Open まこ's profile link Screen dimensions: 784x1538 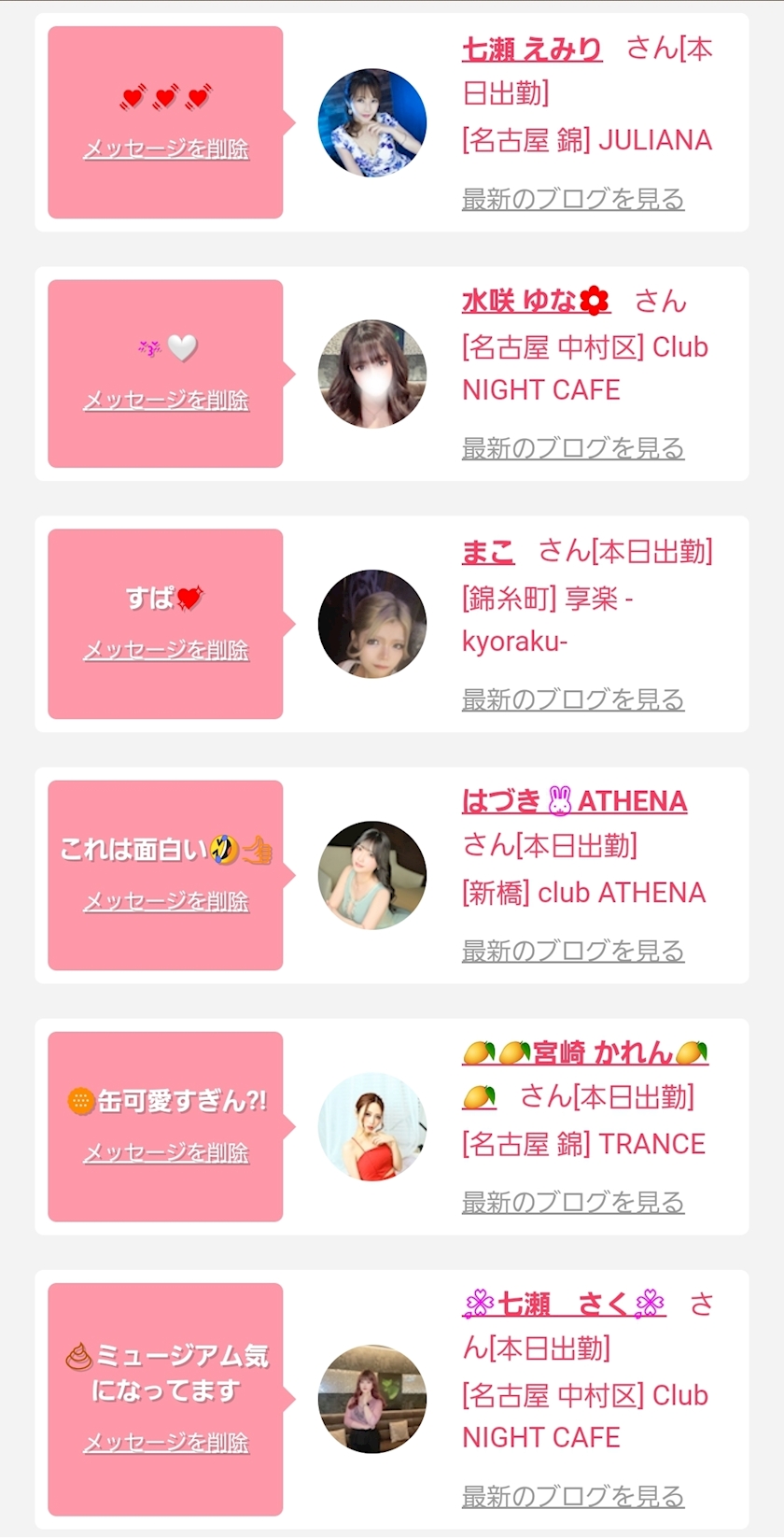pos(487,551)
